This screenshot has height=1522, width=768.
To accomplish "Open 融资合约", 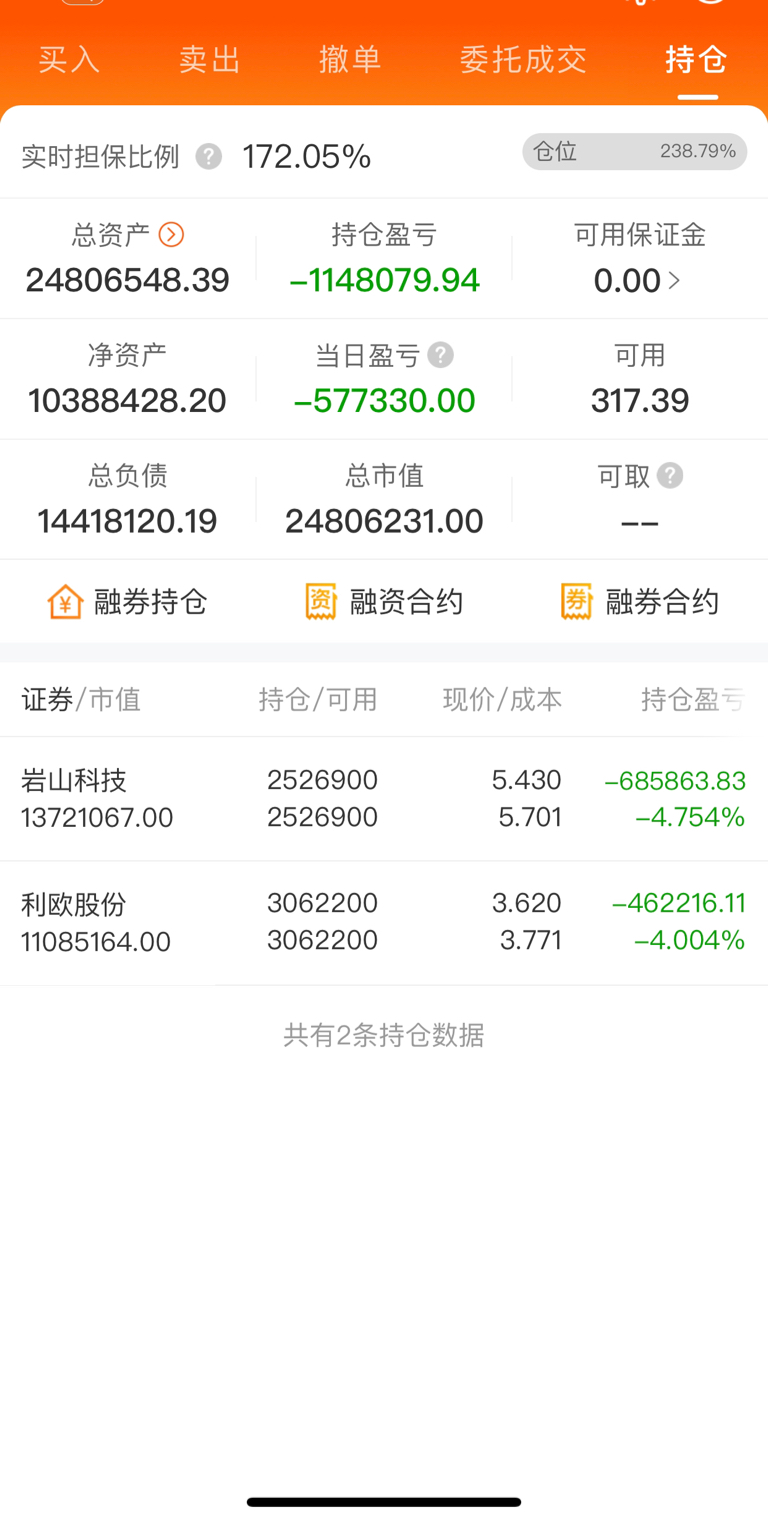I will pyautogui.click(x=384, y=602).
